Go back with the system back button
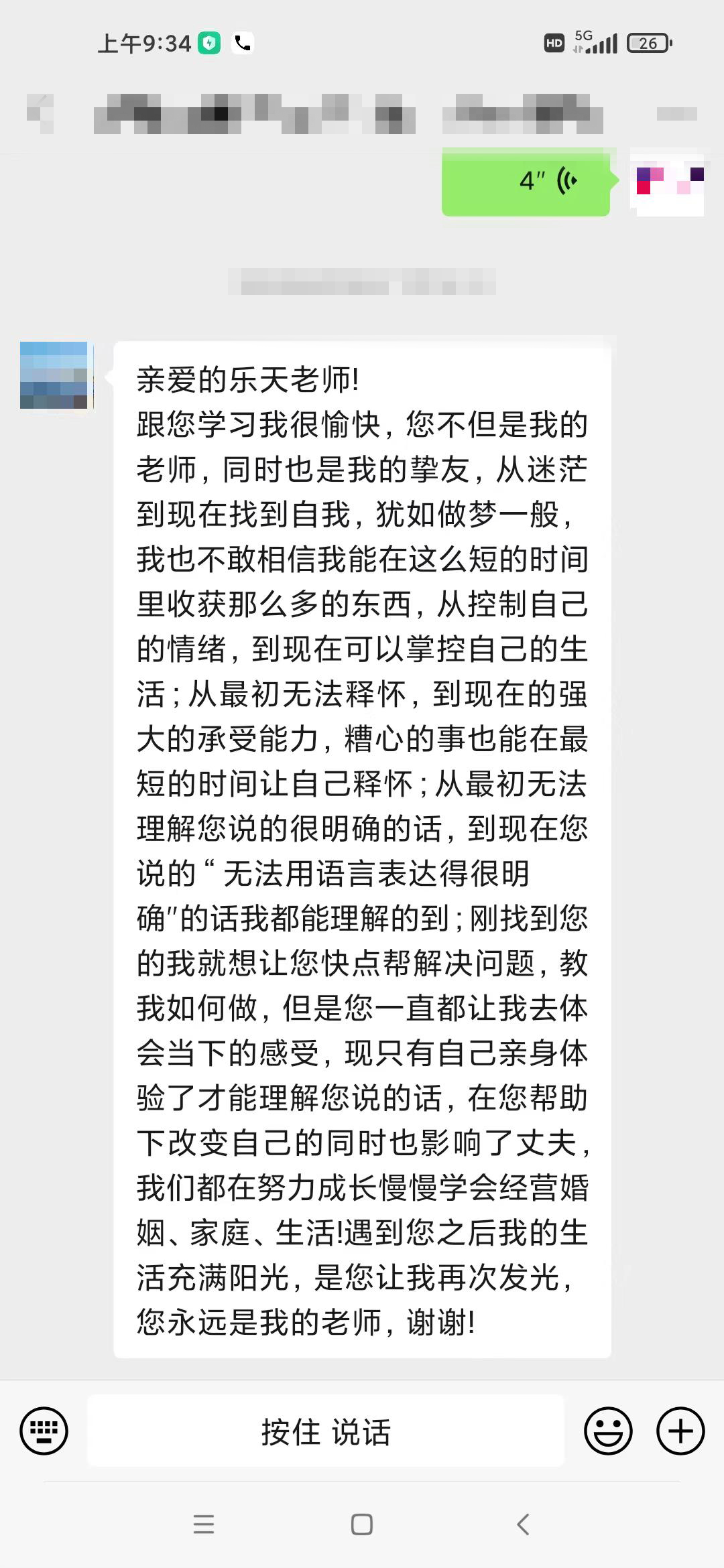Image resolution: width=724 pixels, height=1568 pixels. point(523,1524)
